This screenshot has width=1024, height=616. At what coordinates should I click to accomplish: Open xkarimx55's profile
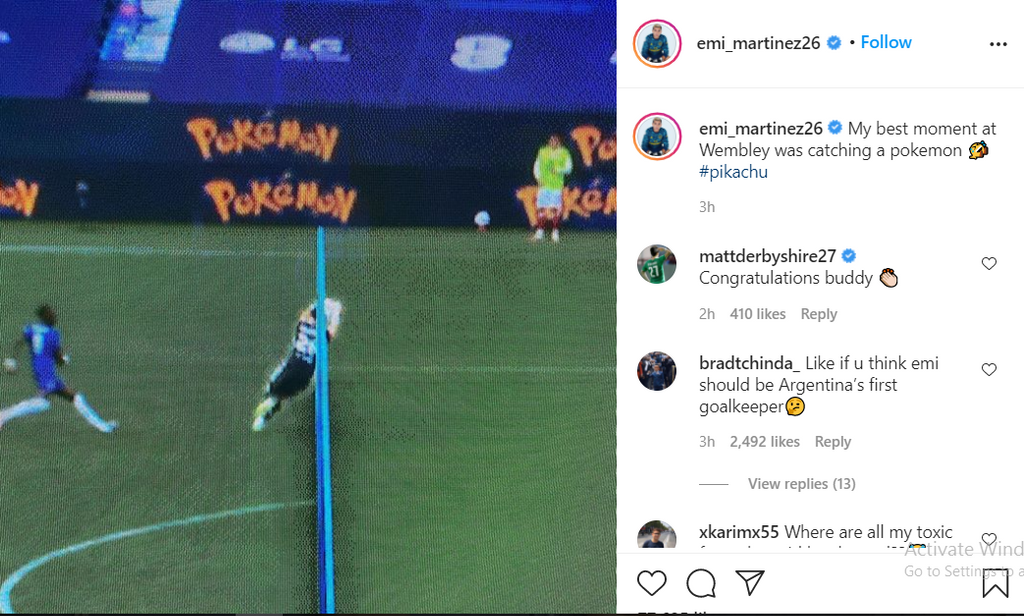(x=739, y=532)
